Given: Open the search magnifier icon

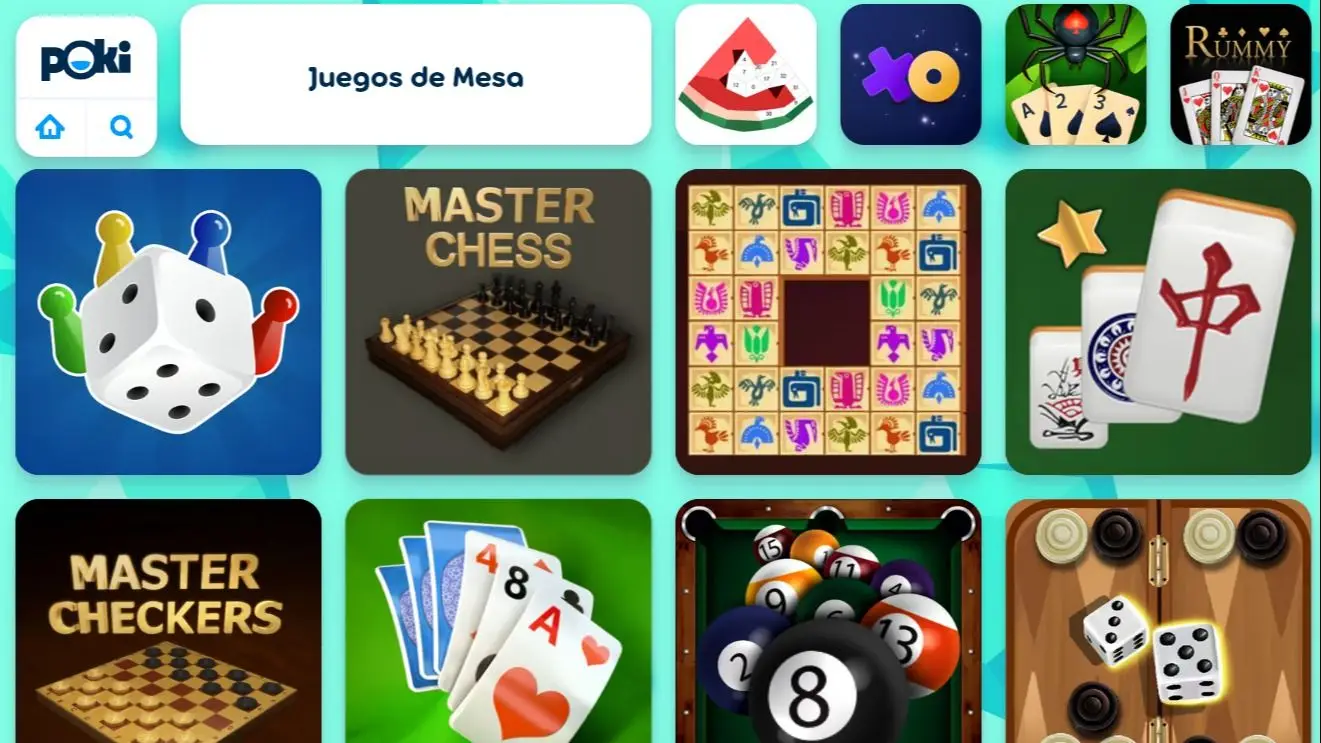Looking at the screenshot, I should tap(121, 127).
